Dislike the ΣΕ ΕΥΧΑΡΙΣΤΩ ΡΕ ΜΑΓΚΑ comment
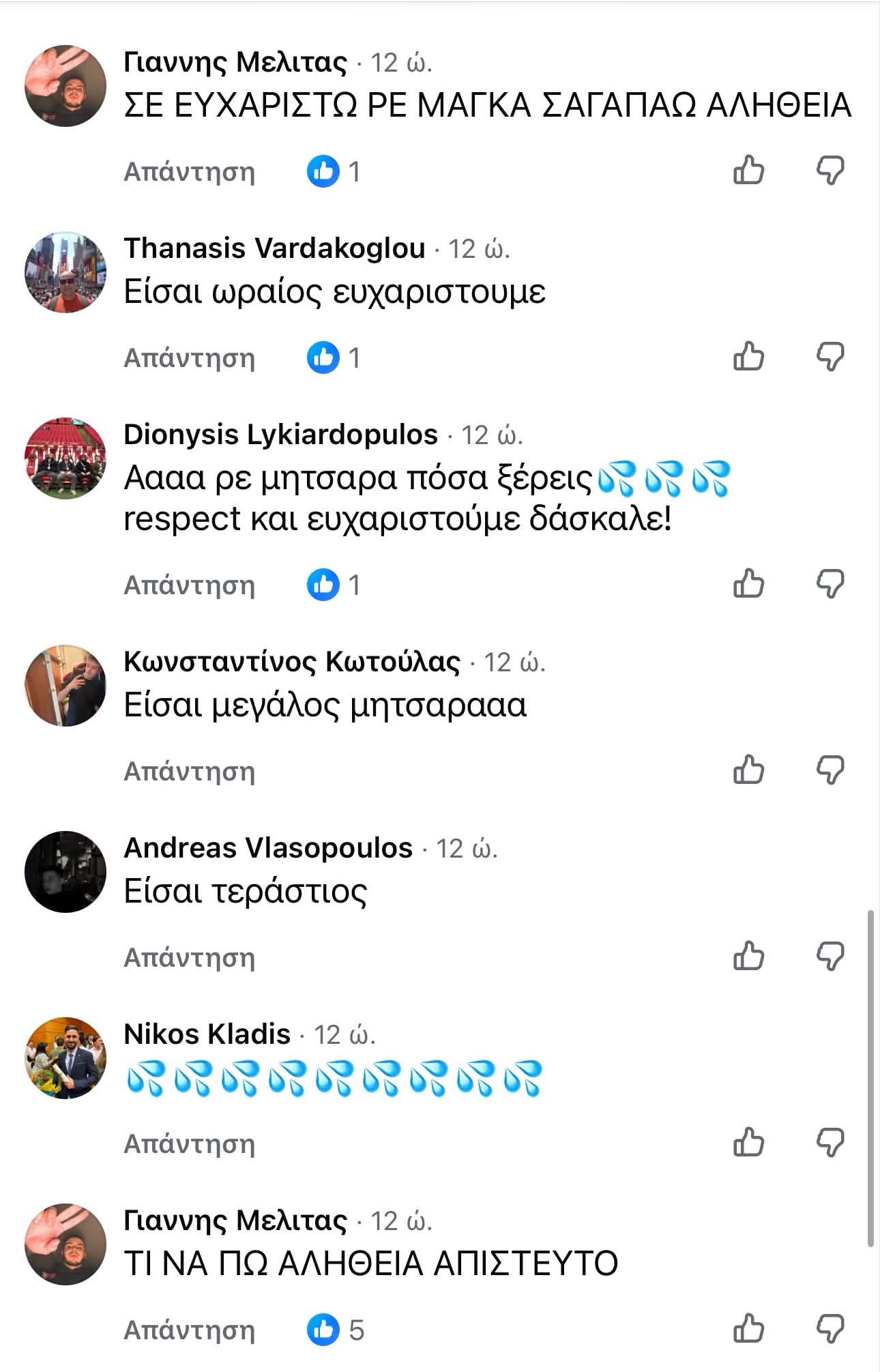Viewport: 880px width, 1372px height. [x=830, y=171]
